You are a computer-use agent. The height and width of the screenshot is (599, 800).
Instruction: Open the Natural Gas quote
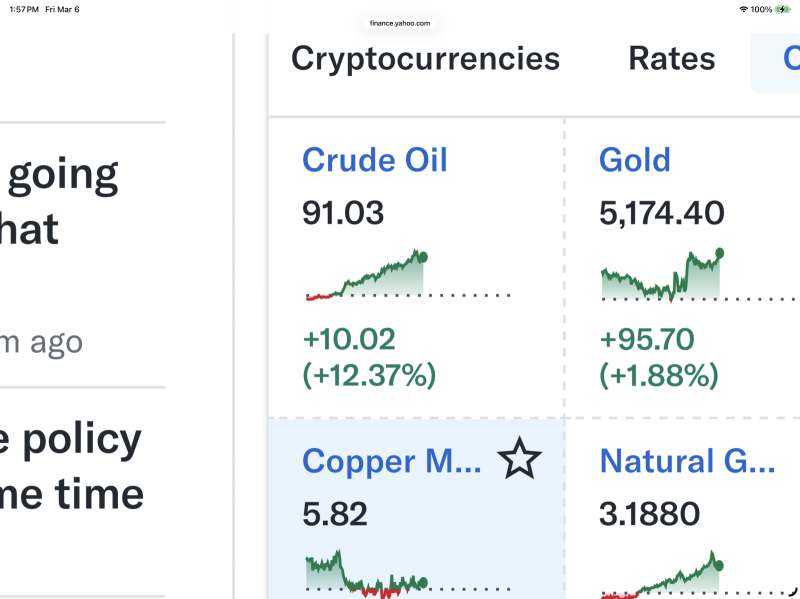coord(687,462)
